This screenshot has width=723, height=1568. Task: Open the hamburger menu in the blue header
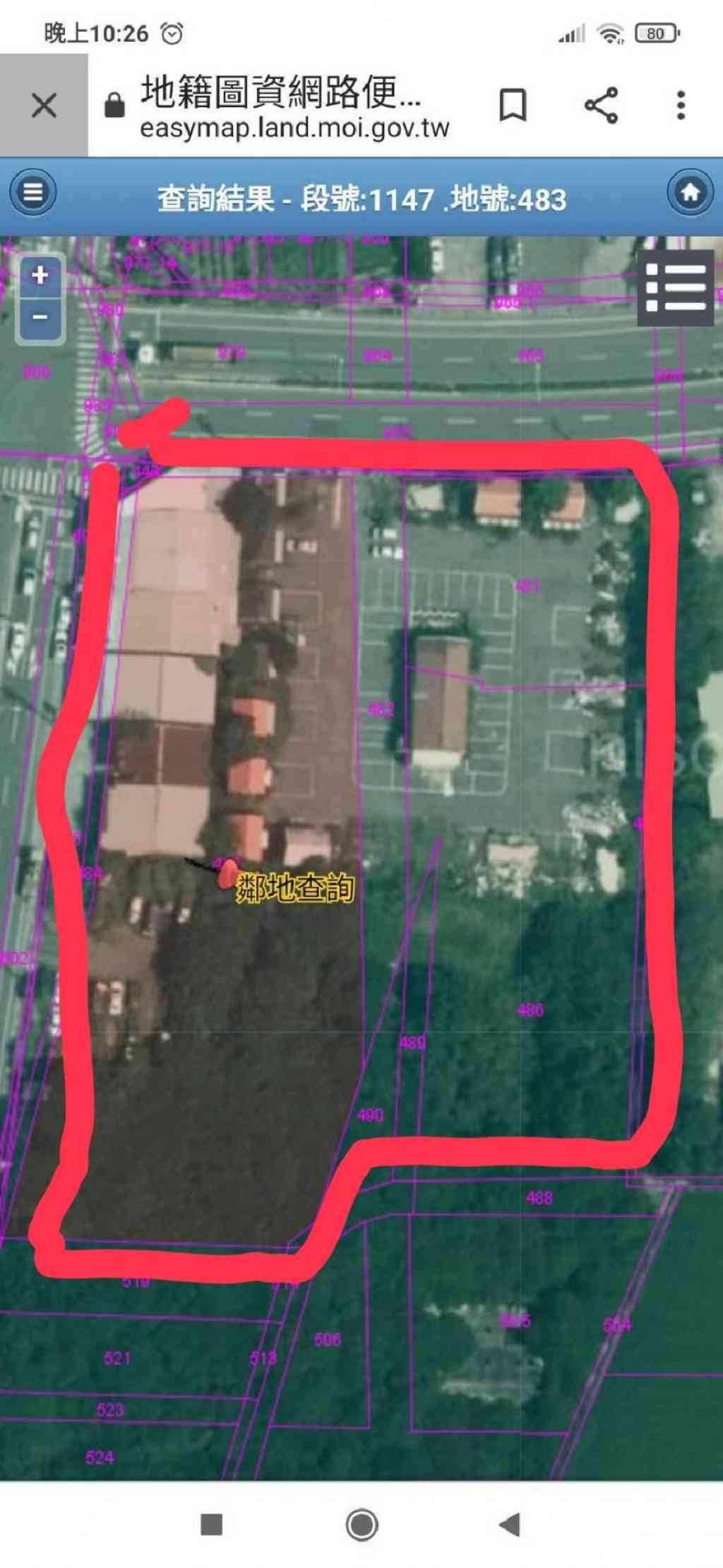tap(33, 192)
